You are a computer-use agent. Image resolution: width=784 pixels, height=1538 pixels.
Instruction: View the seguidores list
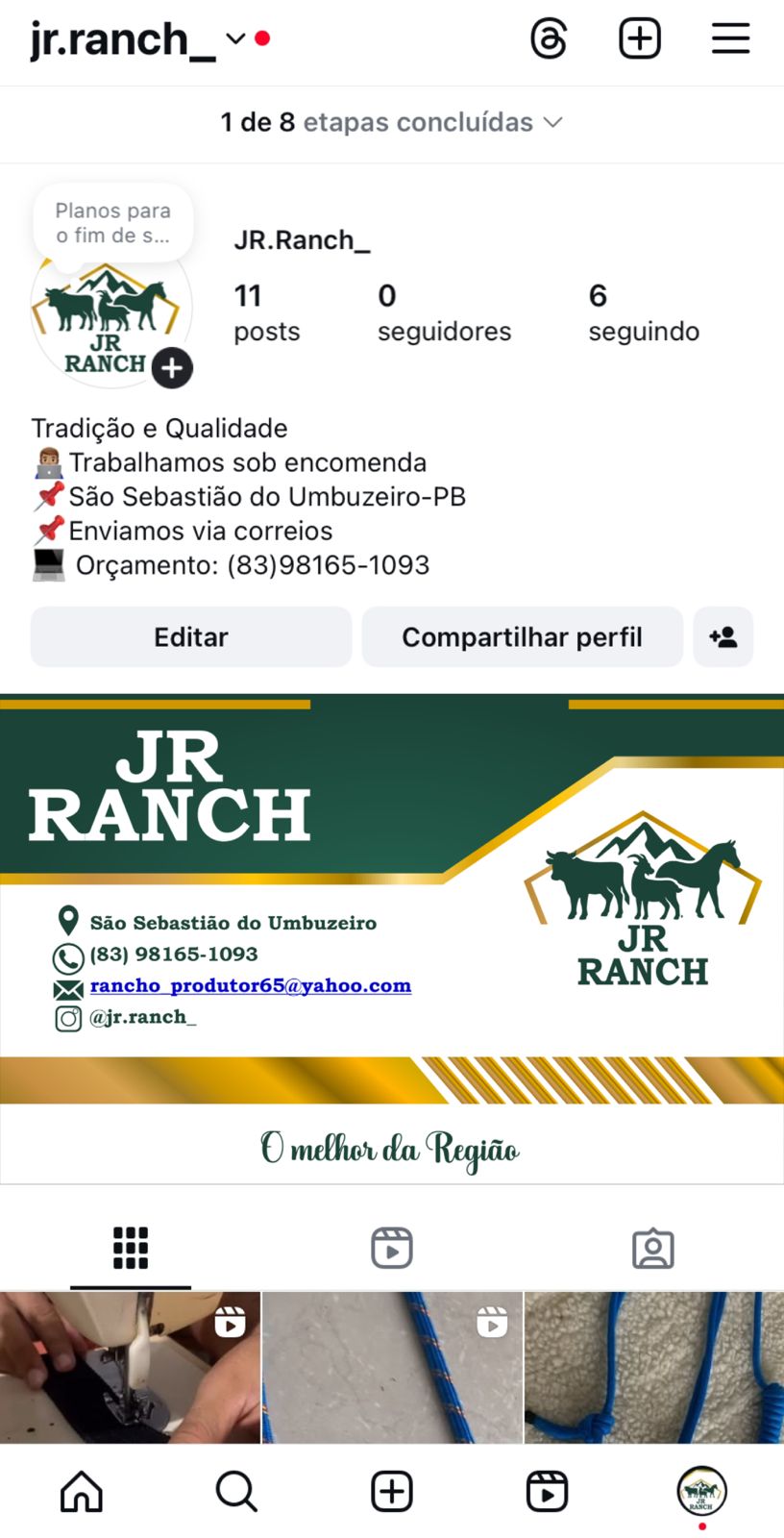tap(444, 312)
